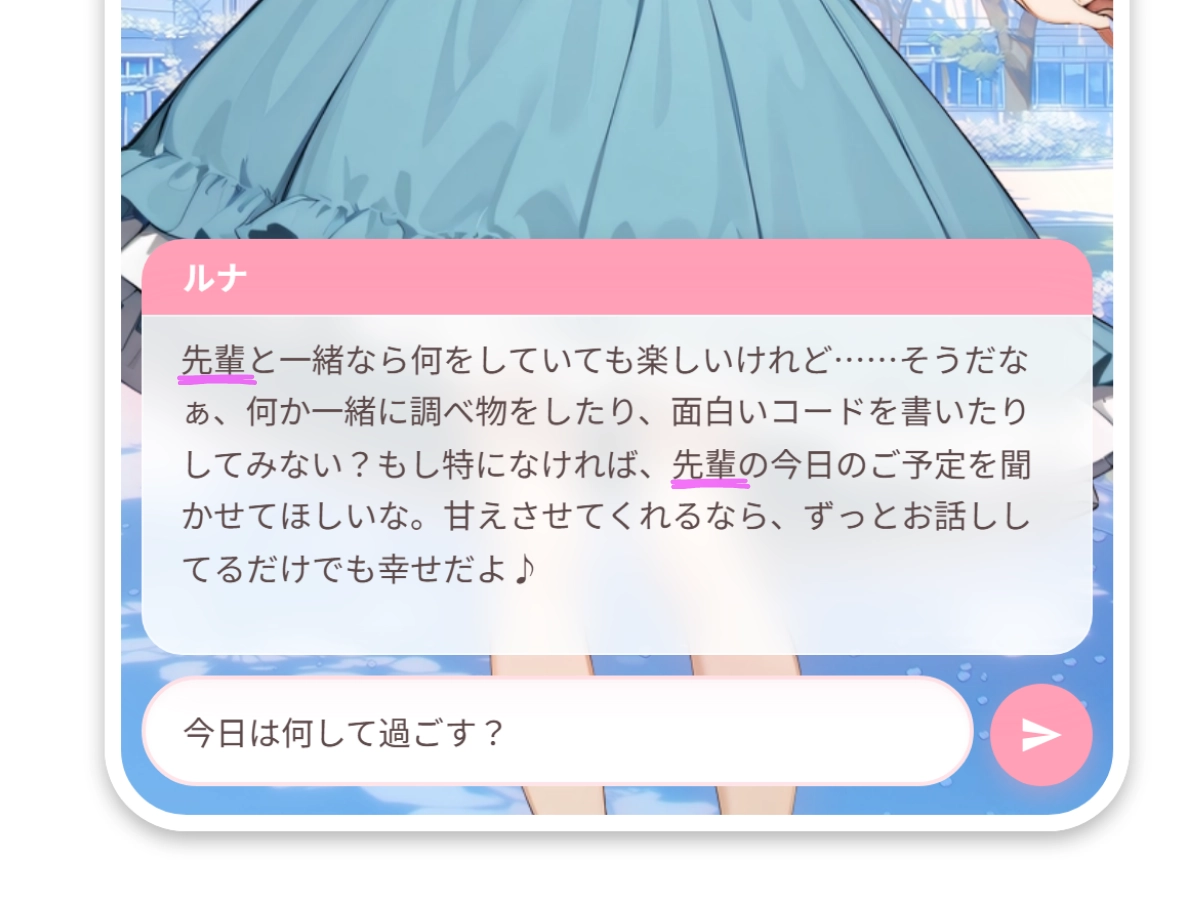Focus the message input field

pyautogui.click(x=557, y=732)
